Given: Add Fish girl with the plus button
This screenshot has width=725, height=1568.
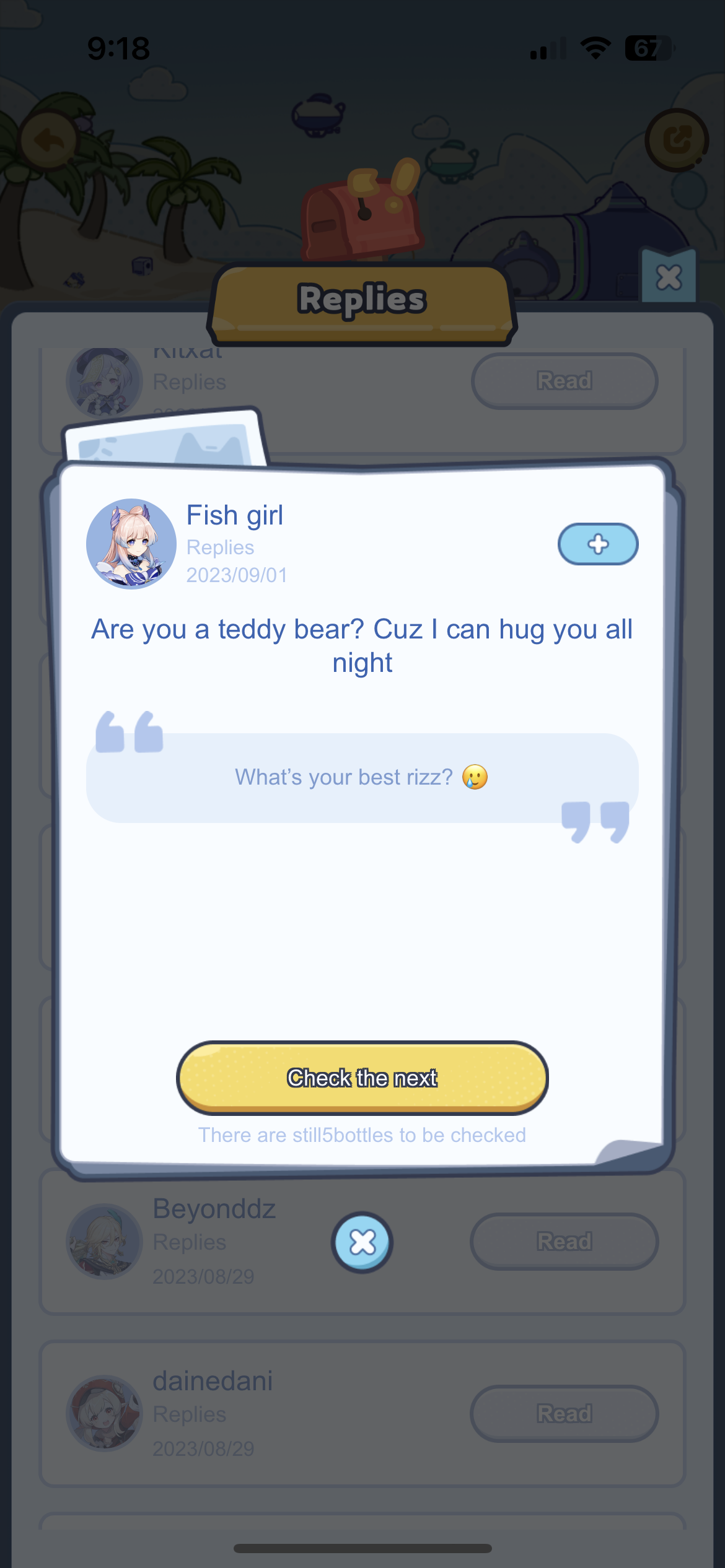Looking at the screenshot, I should (x=598, y=544).
